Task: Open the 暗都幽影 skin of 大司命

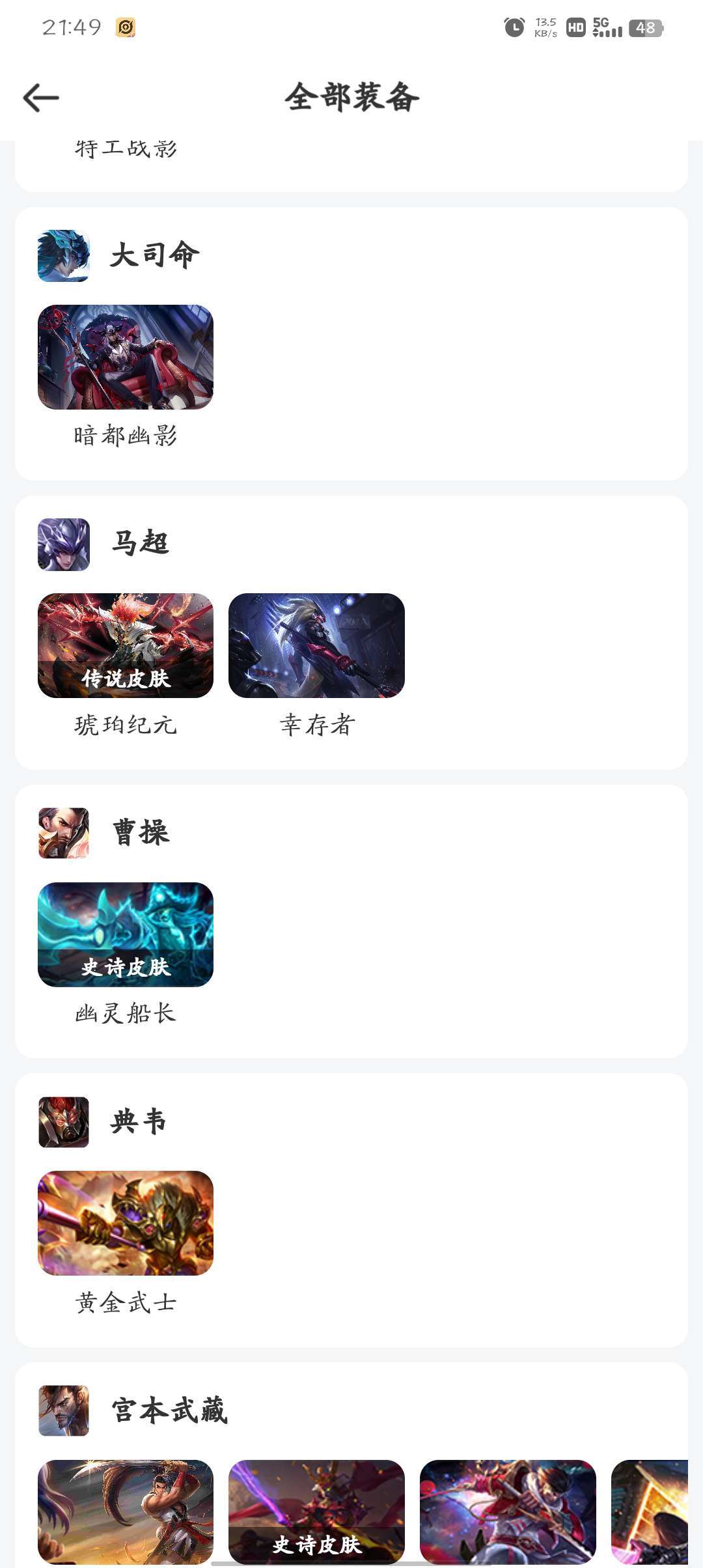Action: (x=126, y=357)
